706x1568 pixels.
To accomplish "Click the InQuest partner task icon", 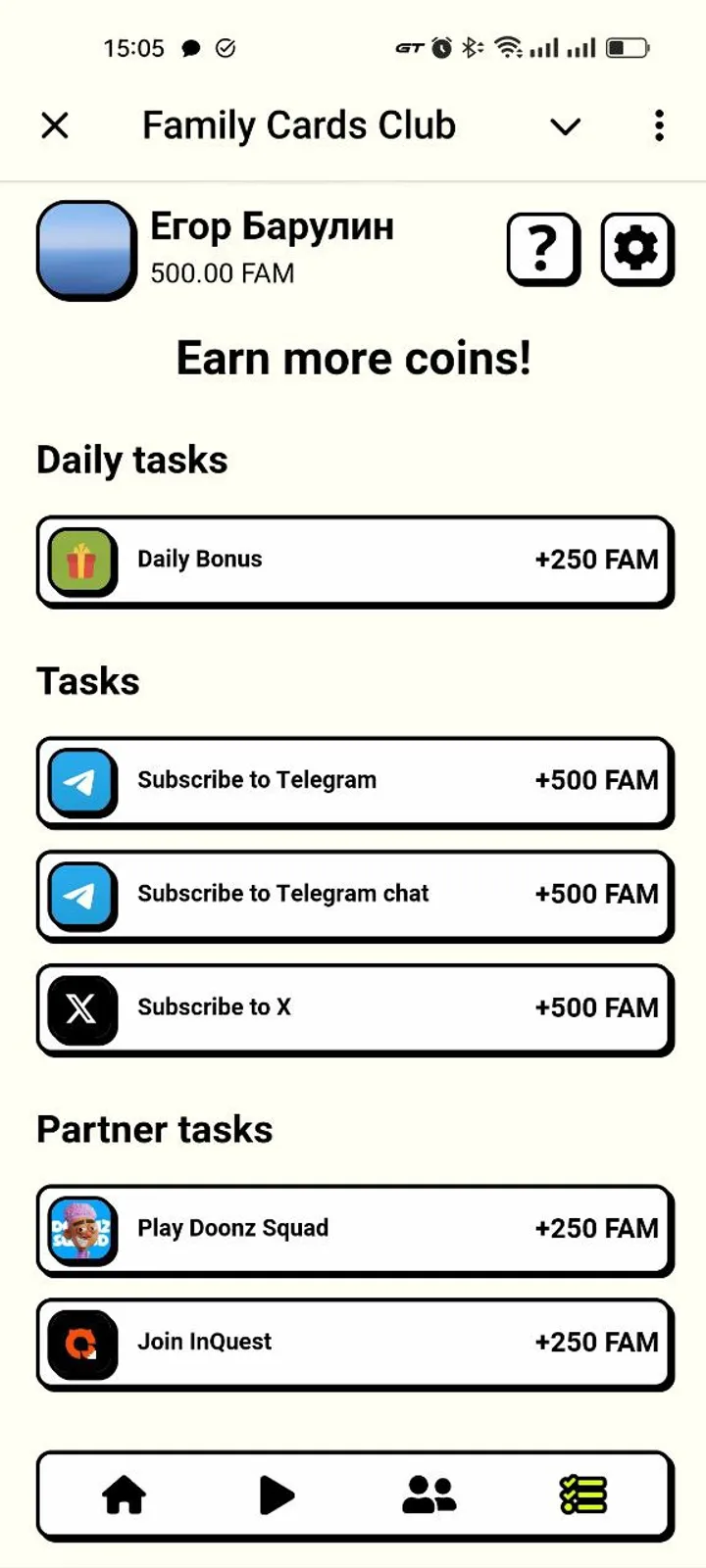I will click(x=82, y=1343).
